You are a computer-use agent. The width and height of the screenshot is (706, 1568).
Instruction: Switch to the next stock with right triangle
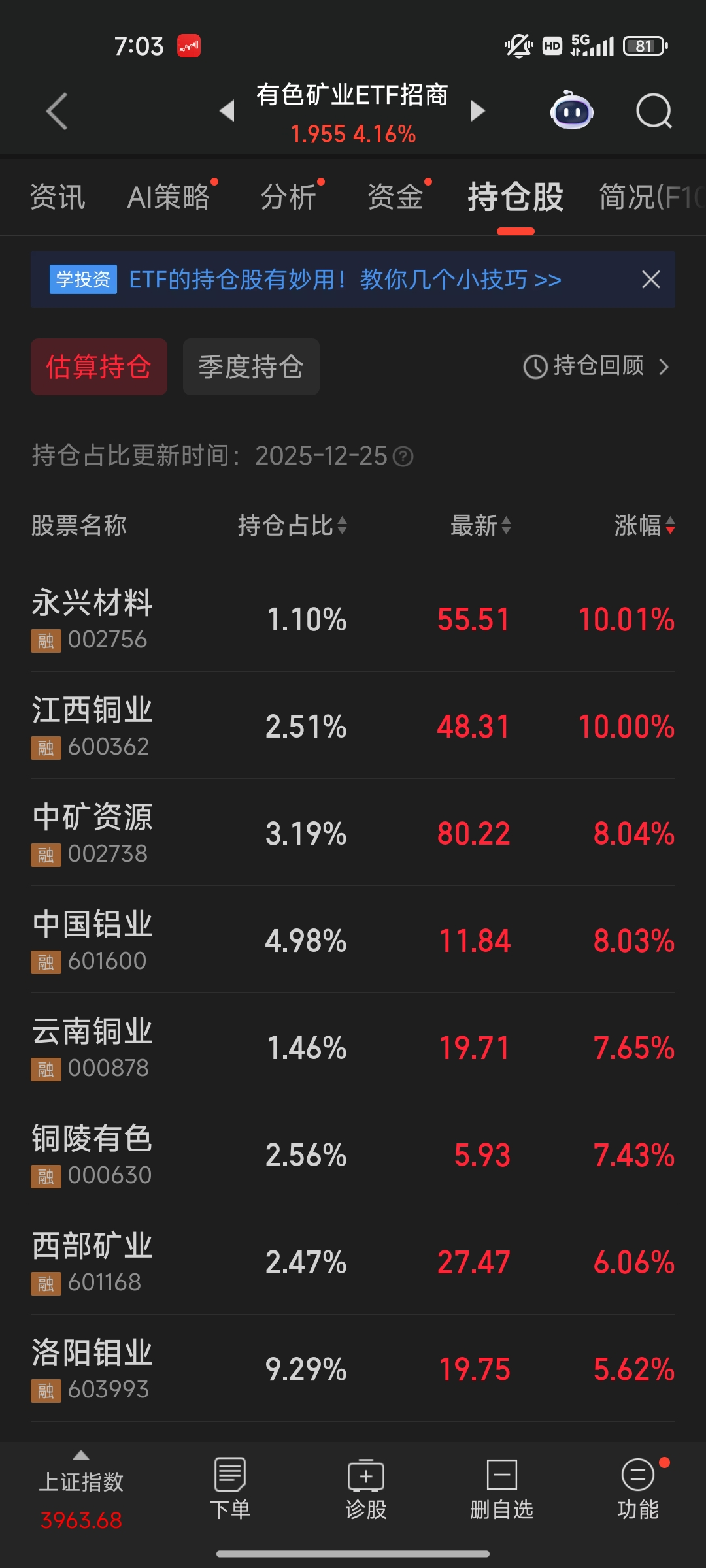(478, 111)
